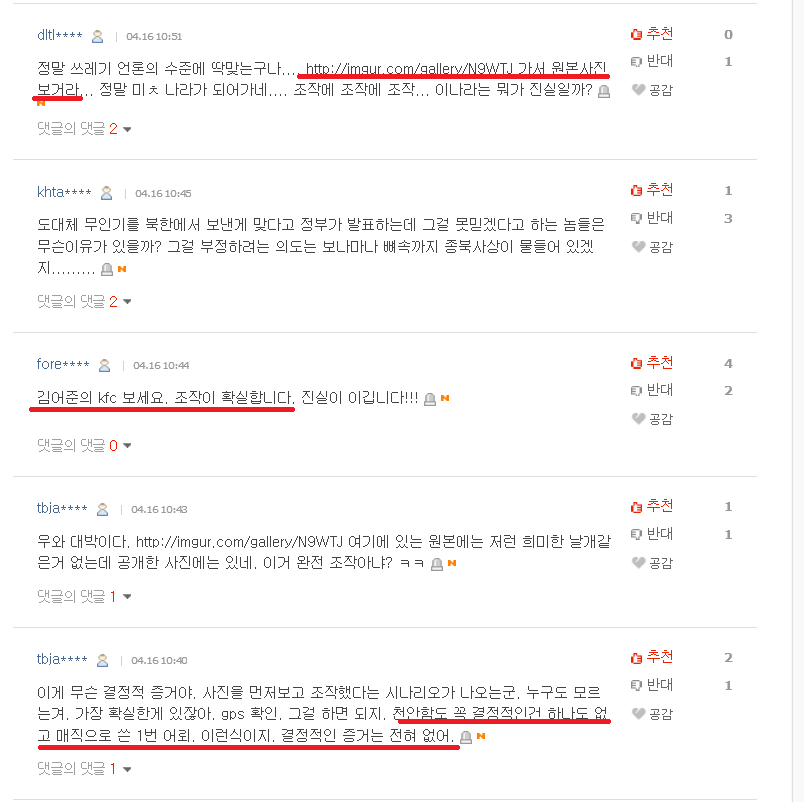The height and width of the screenshot is (802, 804).
Task: Expand the replies under dltl****'s comment
Action: point(85,129)
